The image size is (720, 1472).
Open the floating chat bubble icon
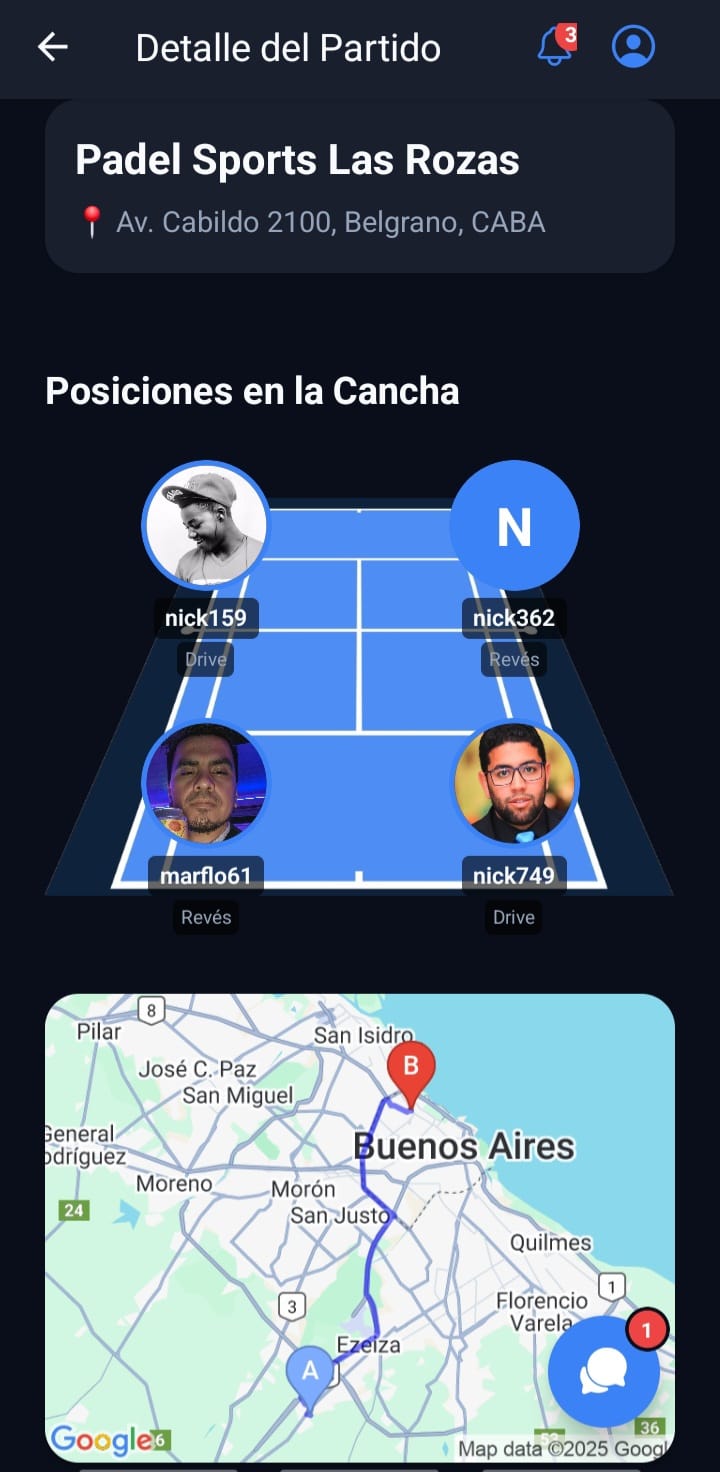605,1371
